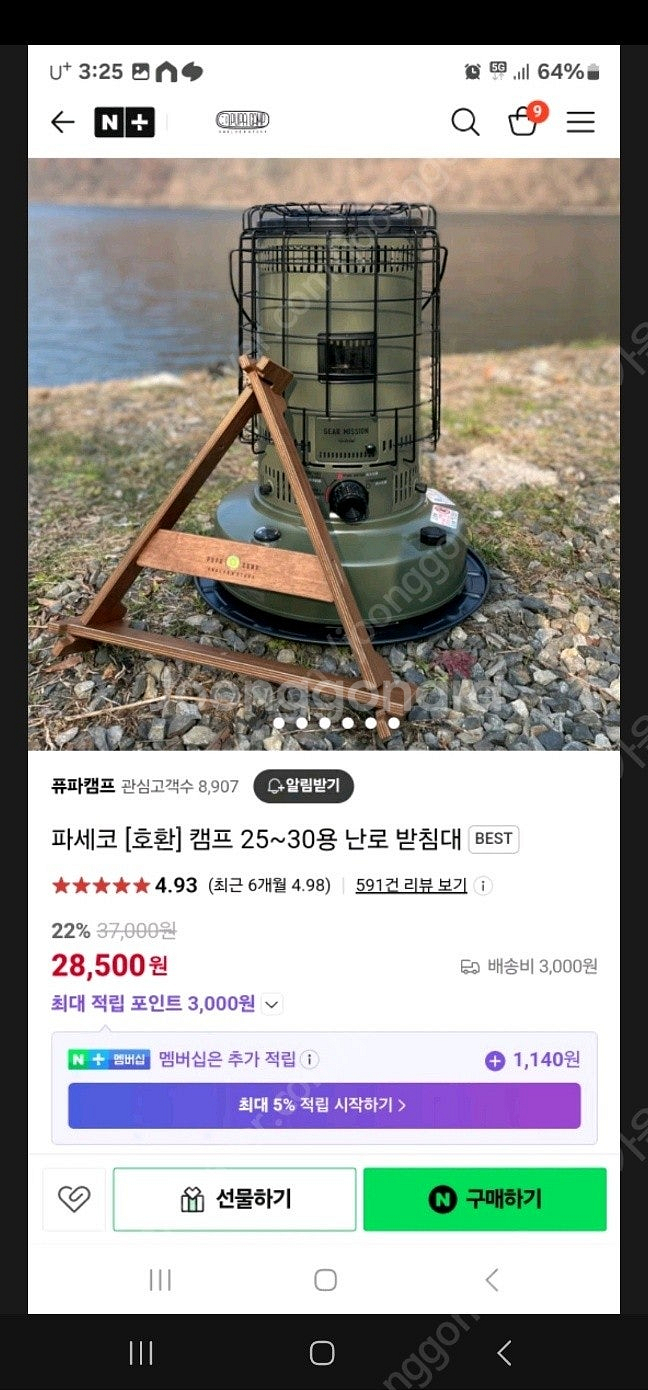This screenshot has width=648, height=1390.
Task: Tap the 알림받기 notification button
Action: (x=303, y=786)
